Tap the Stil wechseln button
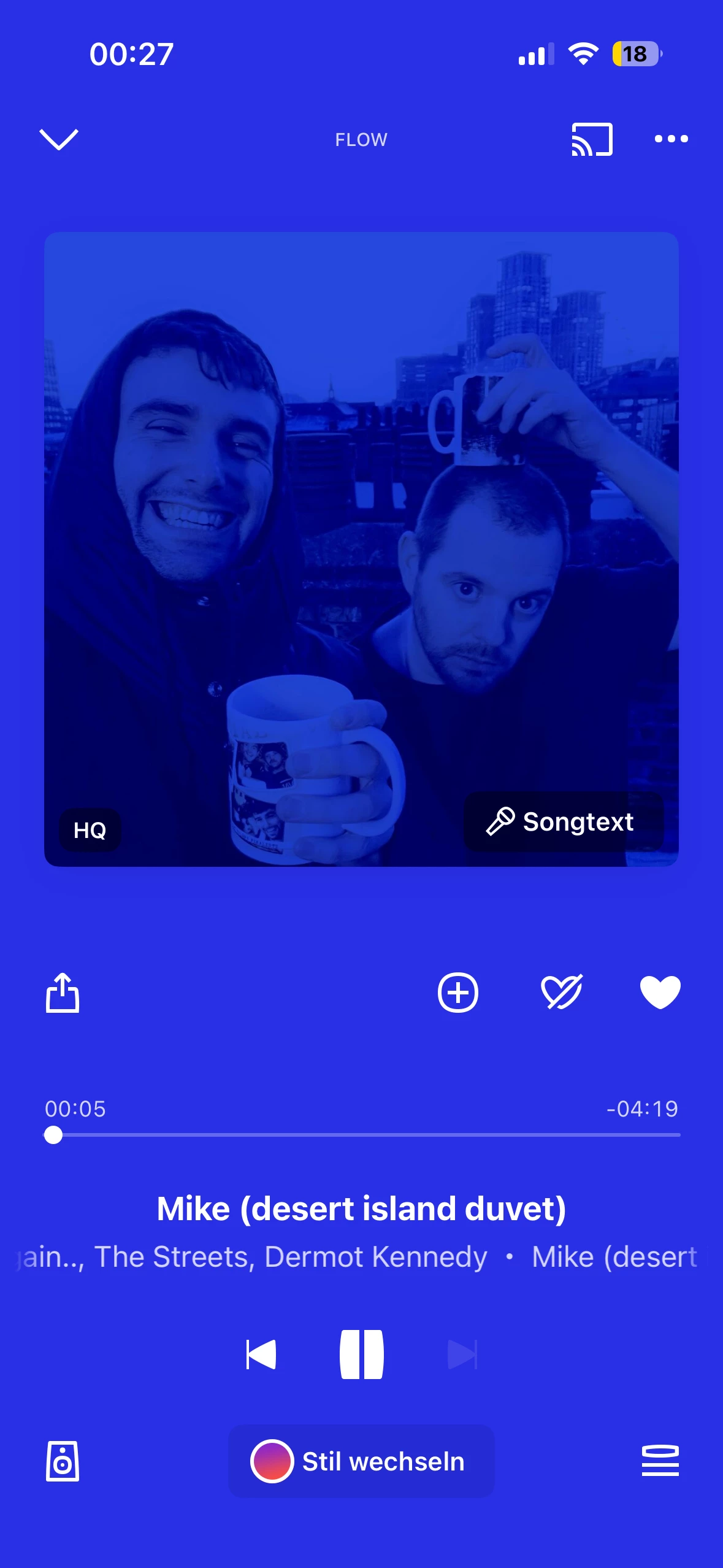This screenshot has width=723, height=1568. click(x=361, y=1461)
